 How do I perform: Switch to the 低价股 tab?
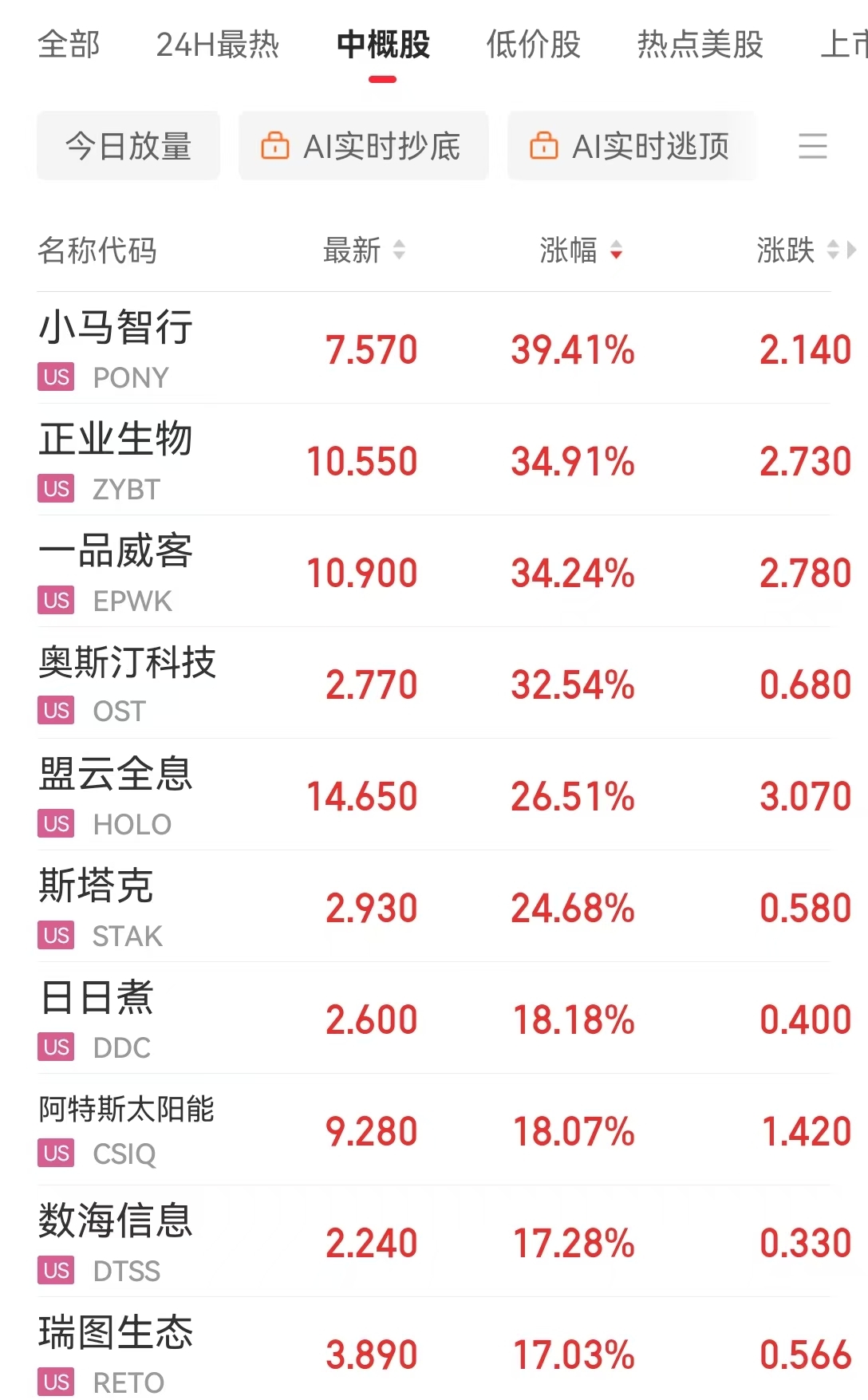tap(531, 45)
